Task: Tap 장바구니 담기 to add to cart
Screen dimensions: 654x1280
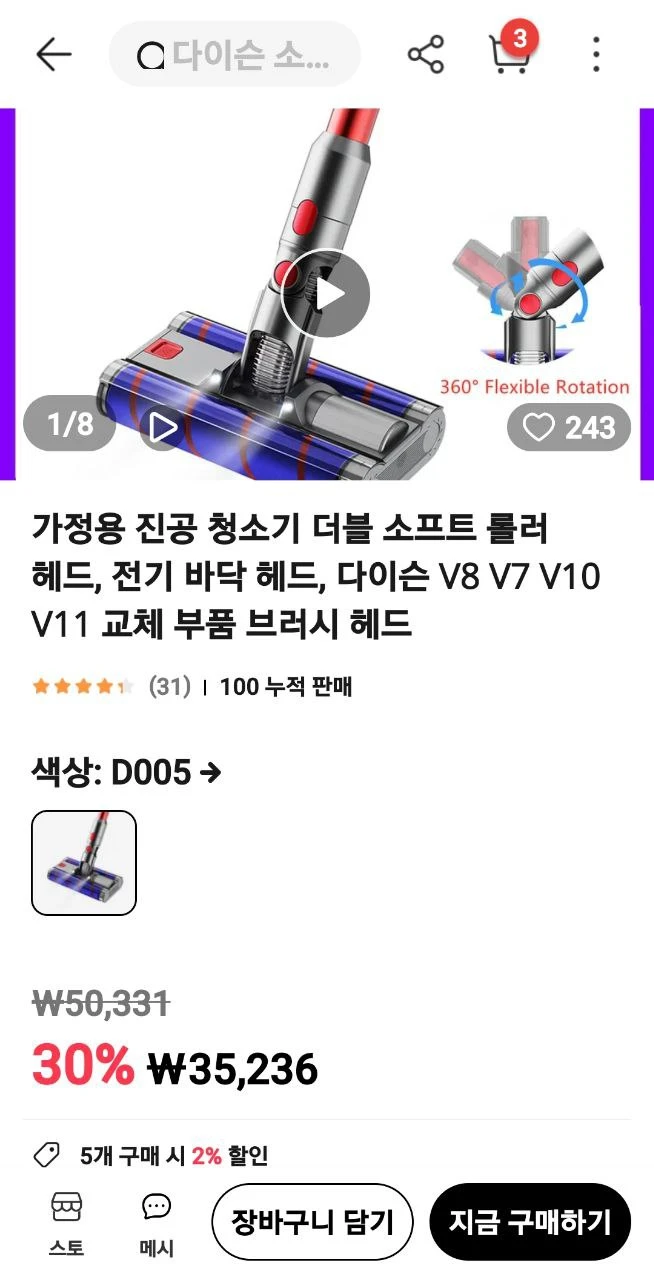Action: tap(312, 1222)
